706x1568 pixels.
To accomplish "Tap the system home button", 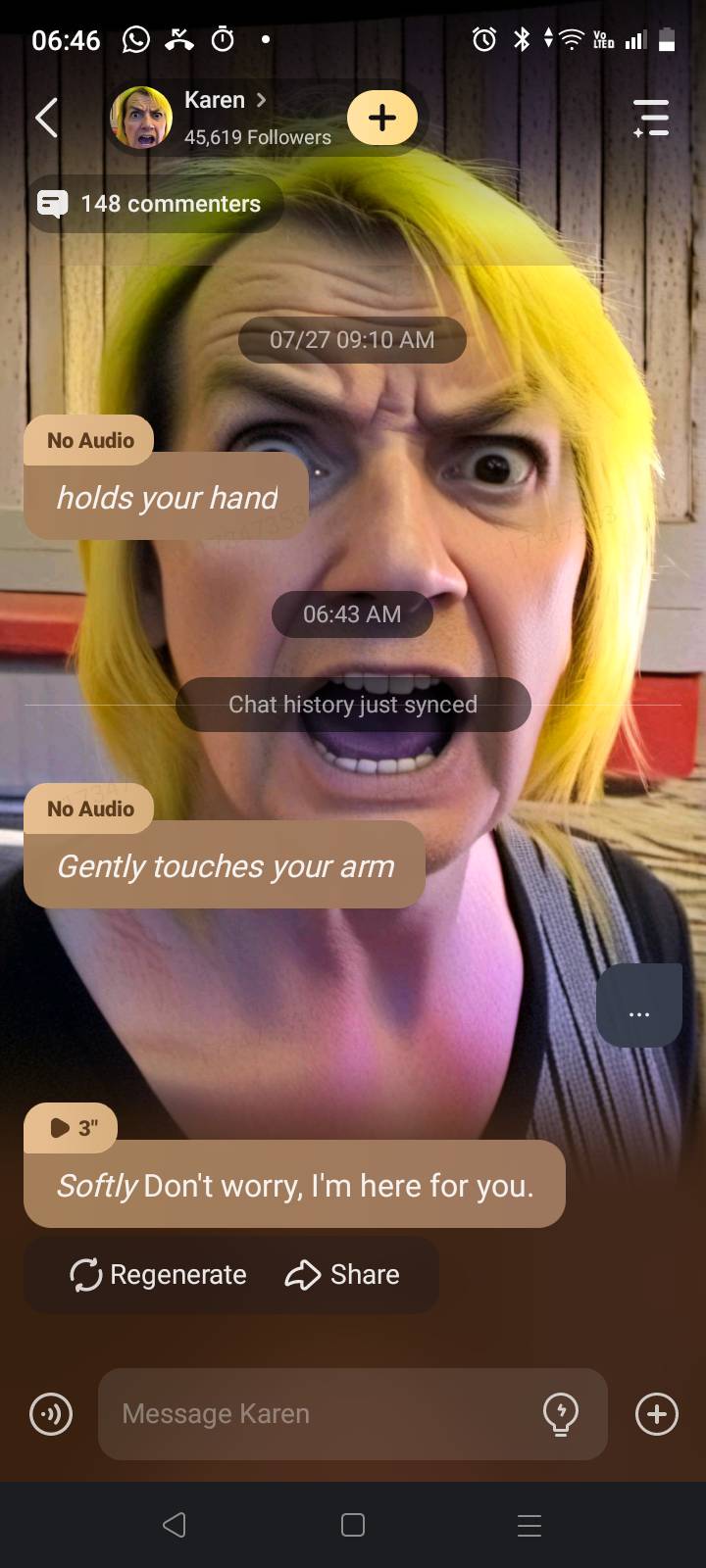I will pyautogui.click(x=353, y=1525).
